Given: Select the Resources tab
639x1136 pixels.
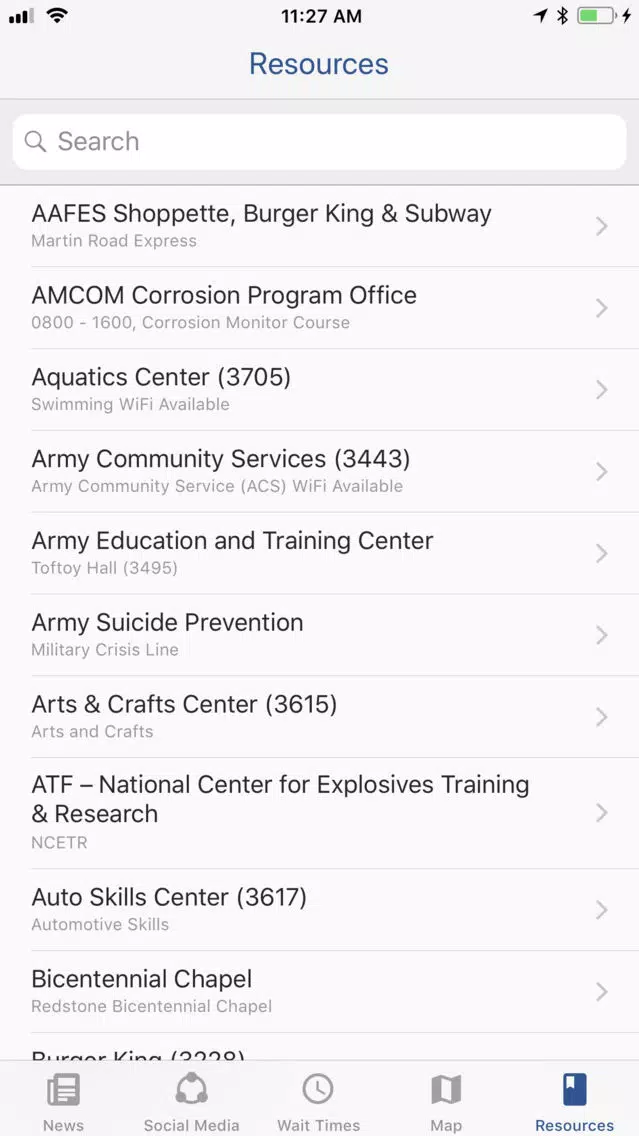Looking at the screenshot, I should (574, 1101).
